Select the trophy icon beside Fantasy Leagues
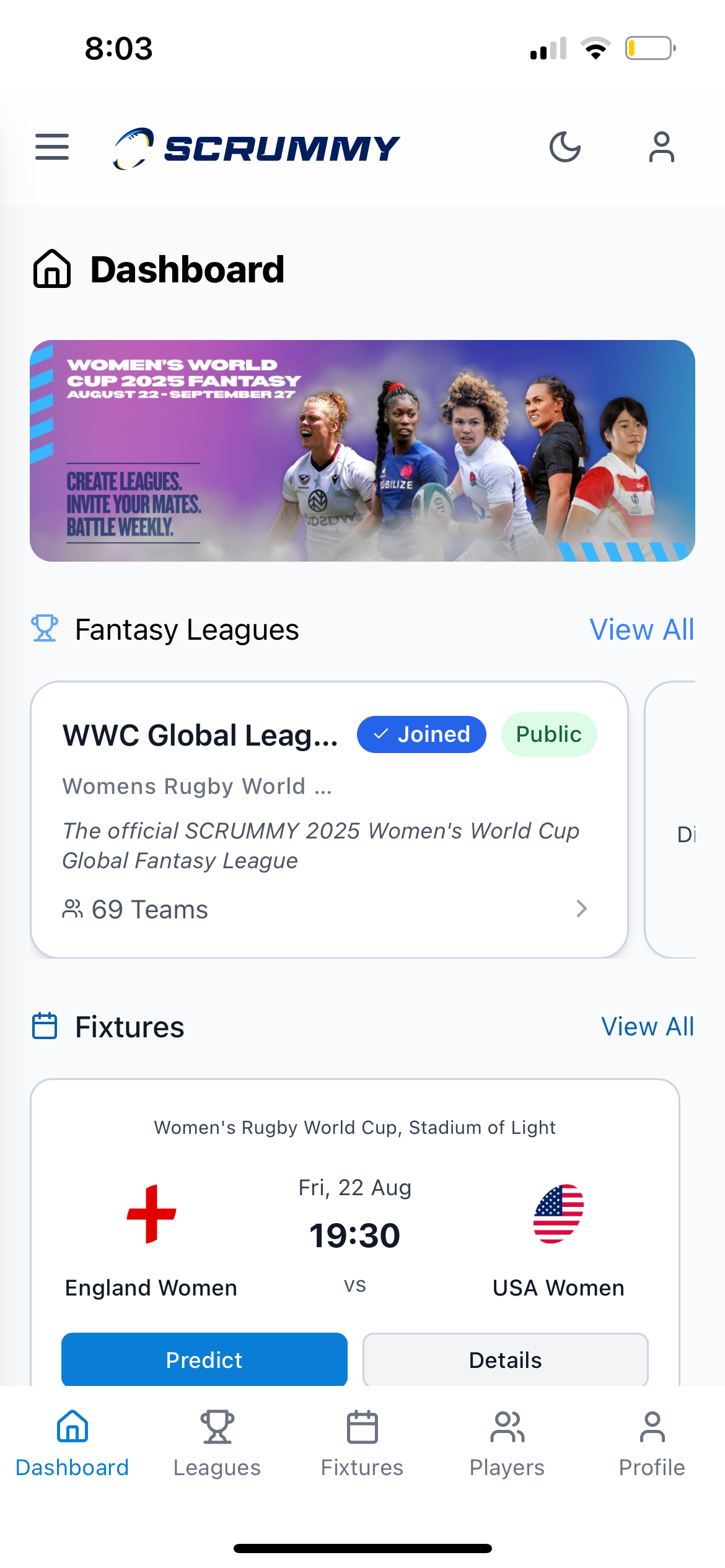Screen dimensions: 725x1568 43,629
